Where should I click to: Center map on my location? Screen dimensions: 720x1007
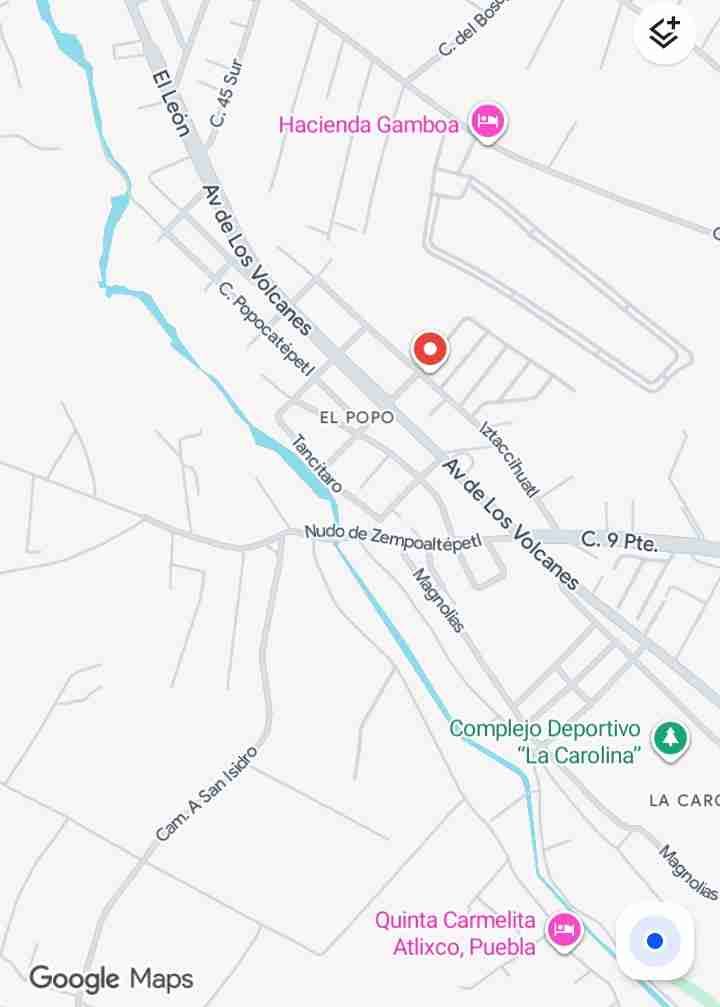tap(655, 941)
